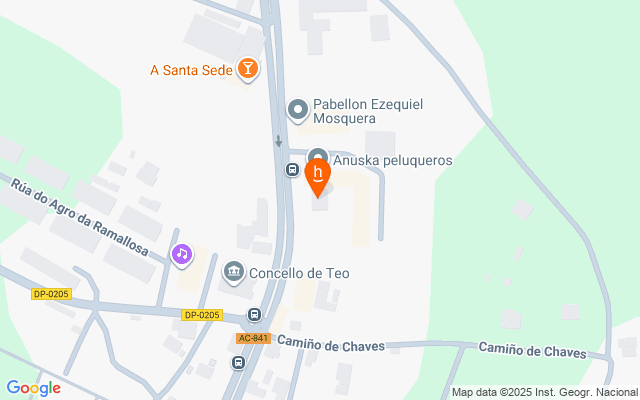640x400 pixels.
Task: Open the orange highlighted location pin
Action: click(x=319, y=176)
